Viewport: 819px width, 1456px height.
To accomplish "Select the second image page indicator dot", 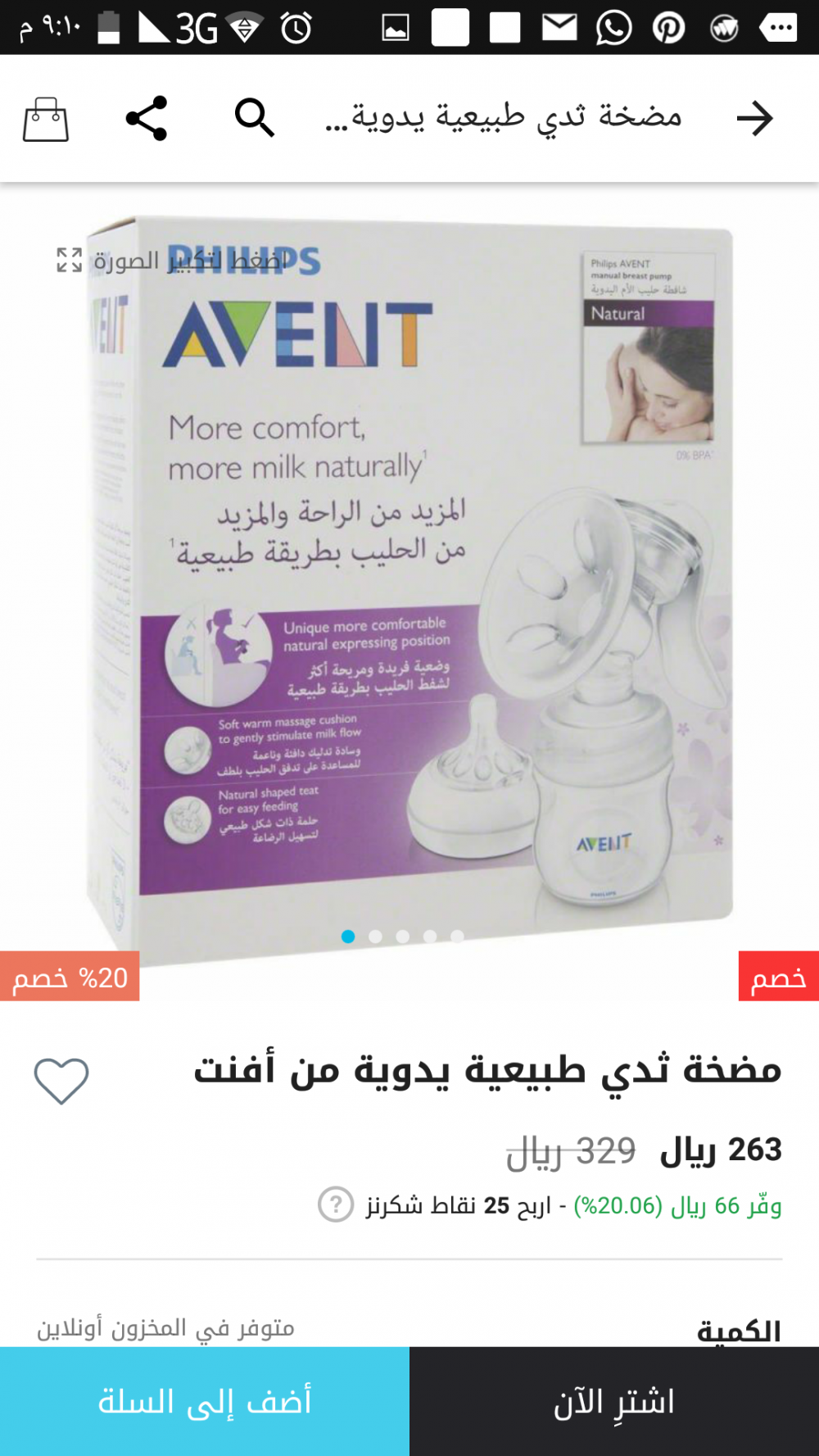I will point(375,937).
